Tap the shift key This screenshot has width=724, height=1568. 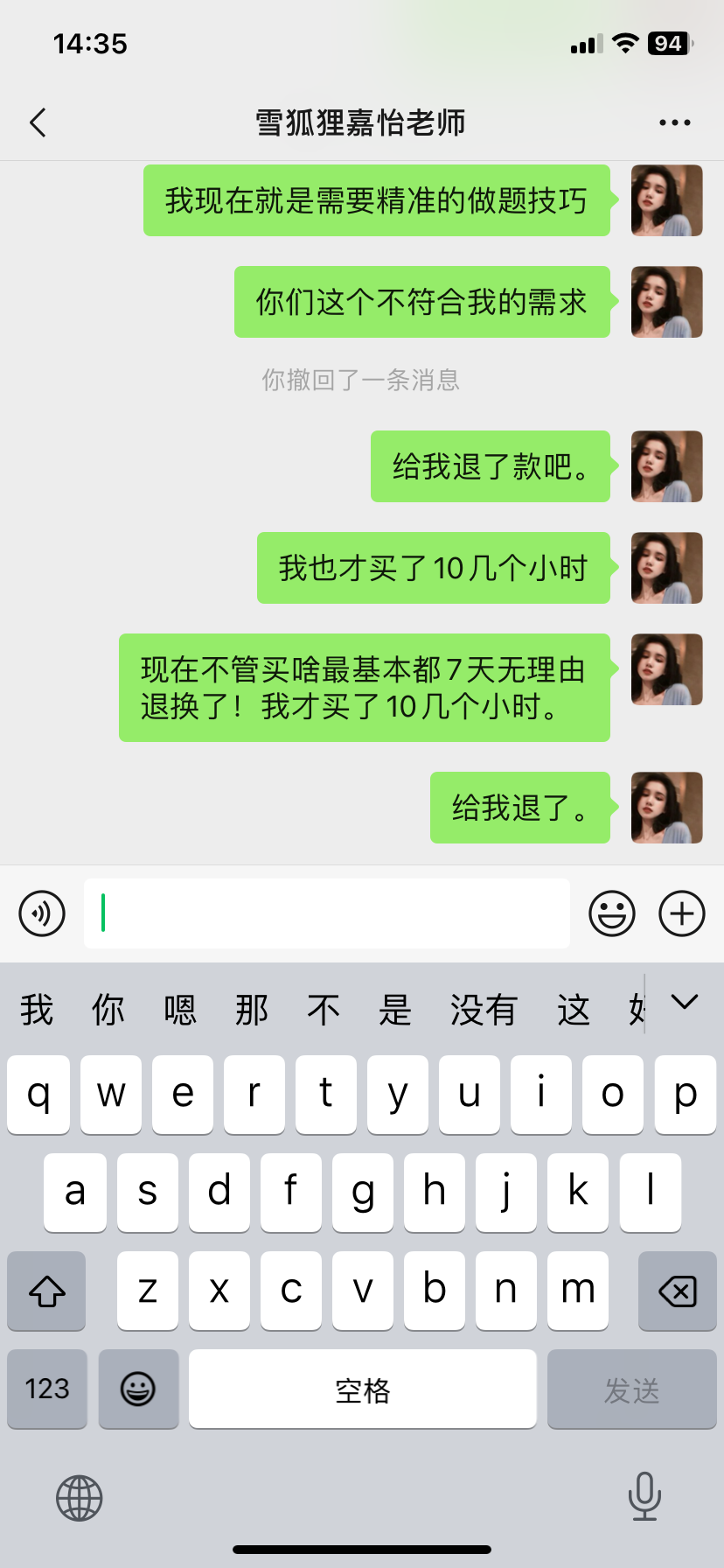coord(47,1291)
